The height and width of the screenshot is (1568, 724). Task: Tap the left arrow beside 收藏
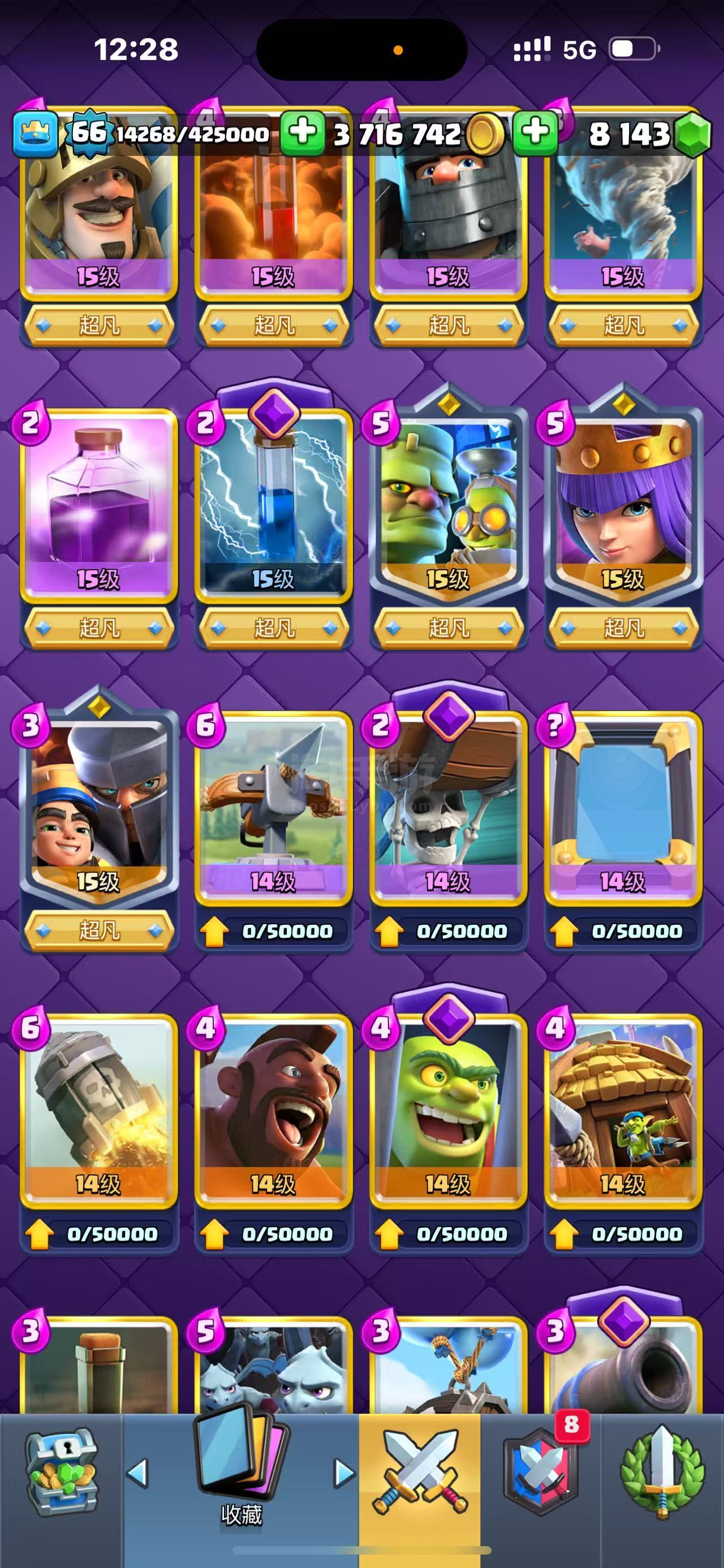click(137, 1474)
